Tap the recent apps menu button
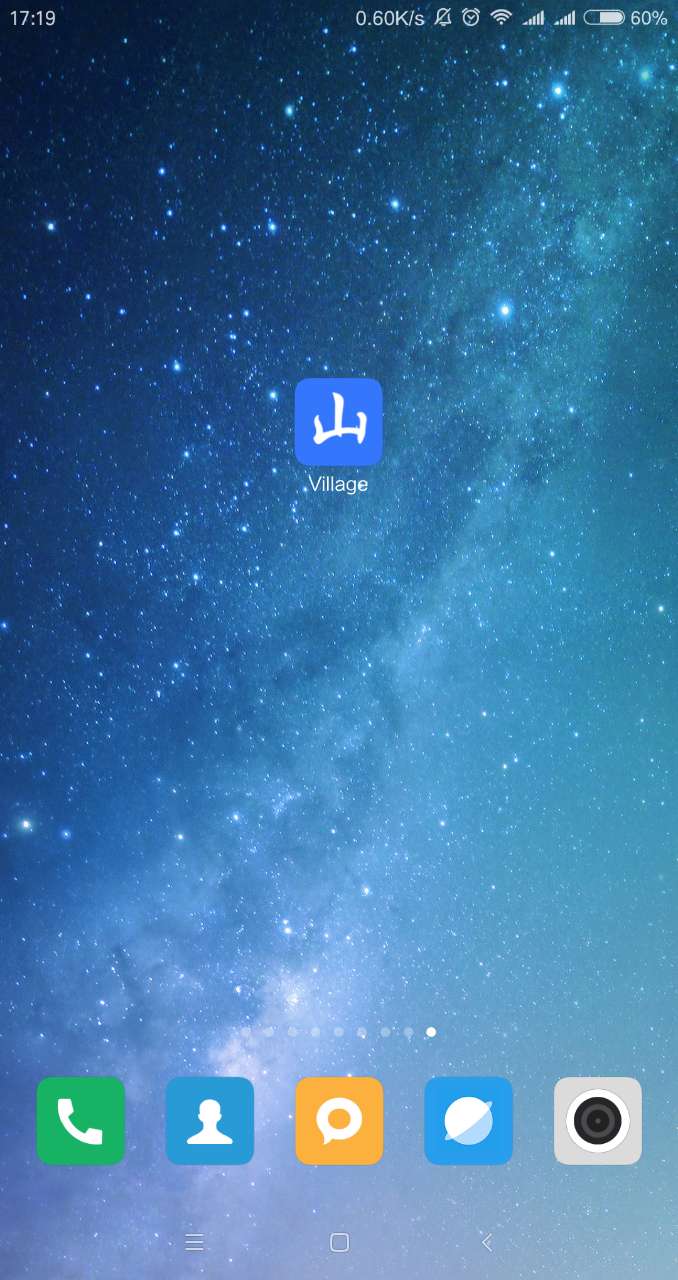This screenshot has width=678, height=1280. tap(195, 1242)
